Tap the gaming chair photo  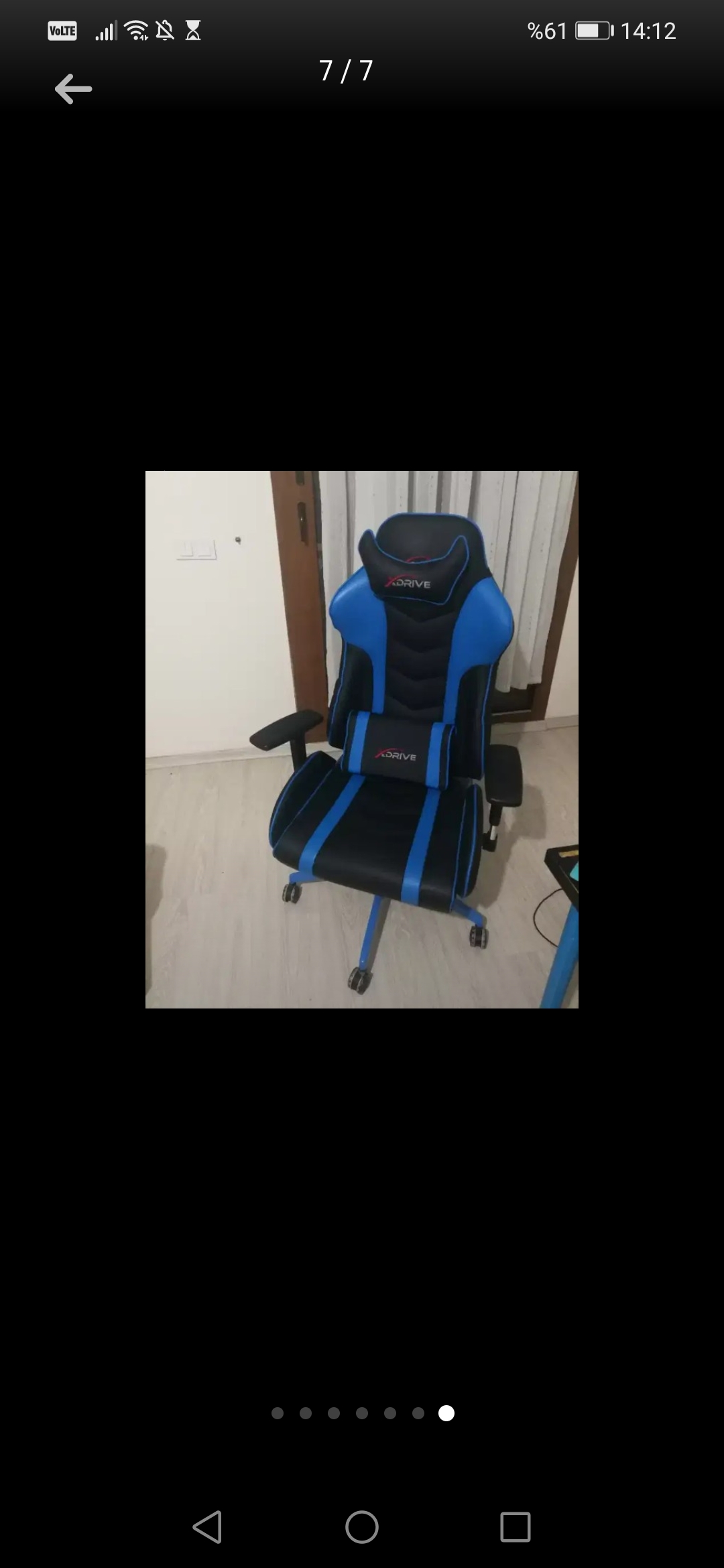[x=361, y=739]
